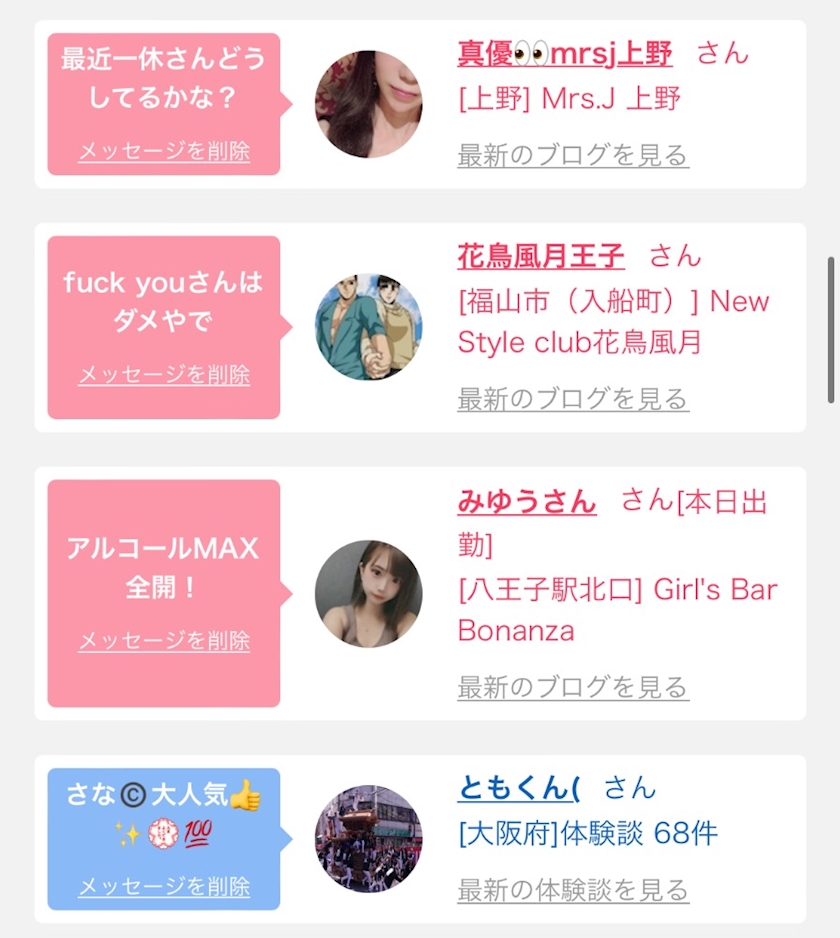Tap みゆうさん's profile photo

click(x=368, y=594)
